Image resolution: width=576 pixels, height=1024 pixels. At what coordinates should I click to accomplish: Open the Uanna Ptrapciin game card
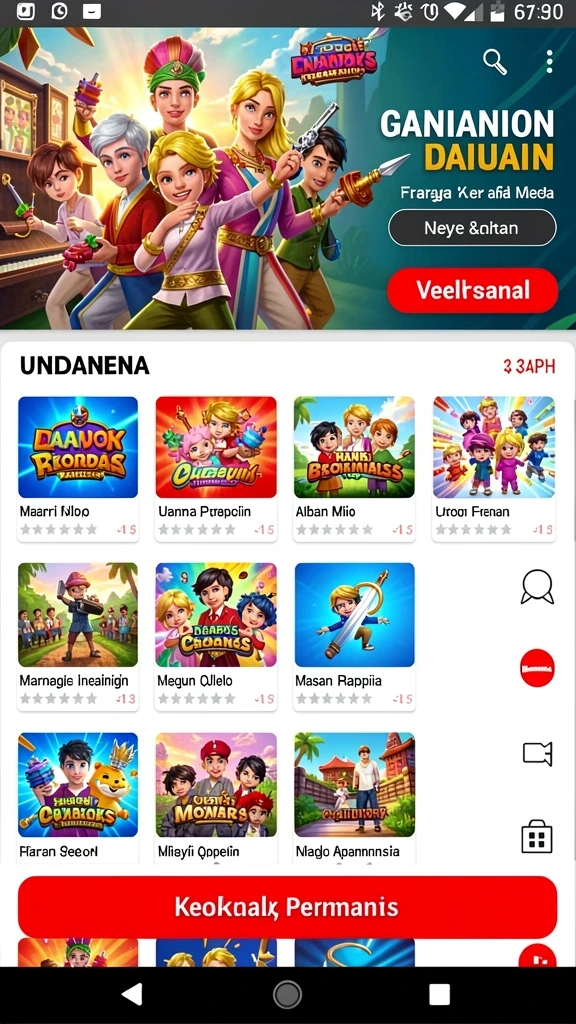(x=216, y=468)
